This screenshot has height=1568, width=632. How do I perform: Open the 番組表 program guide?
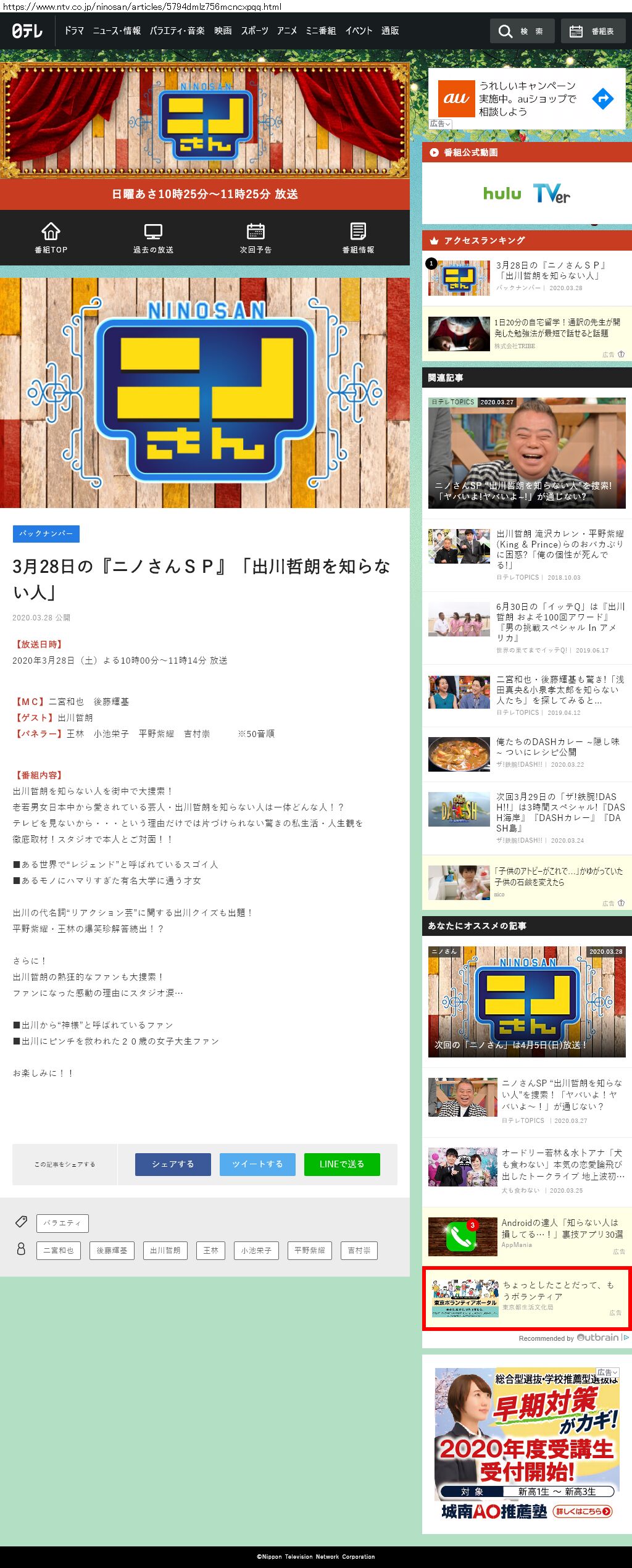[x=592, y=31]
